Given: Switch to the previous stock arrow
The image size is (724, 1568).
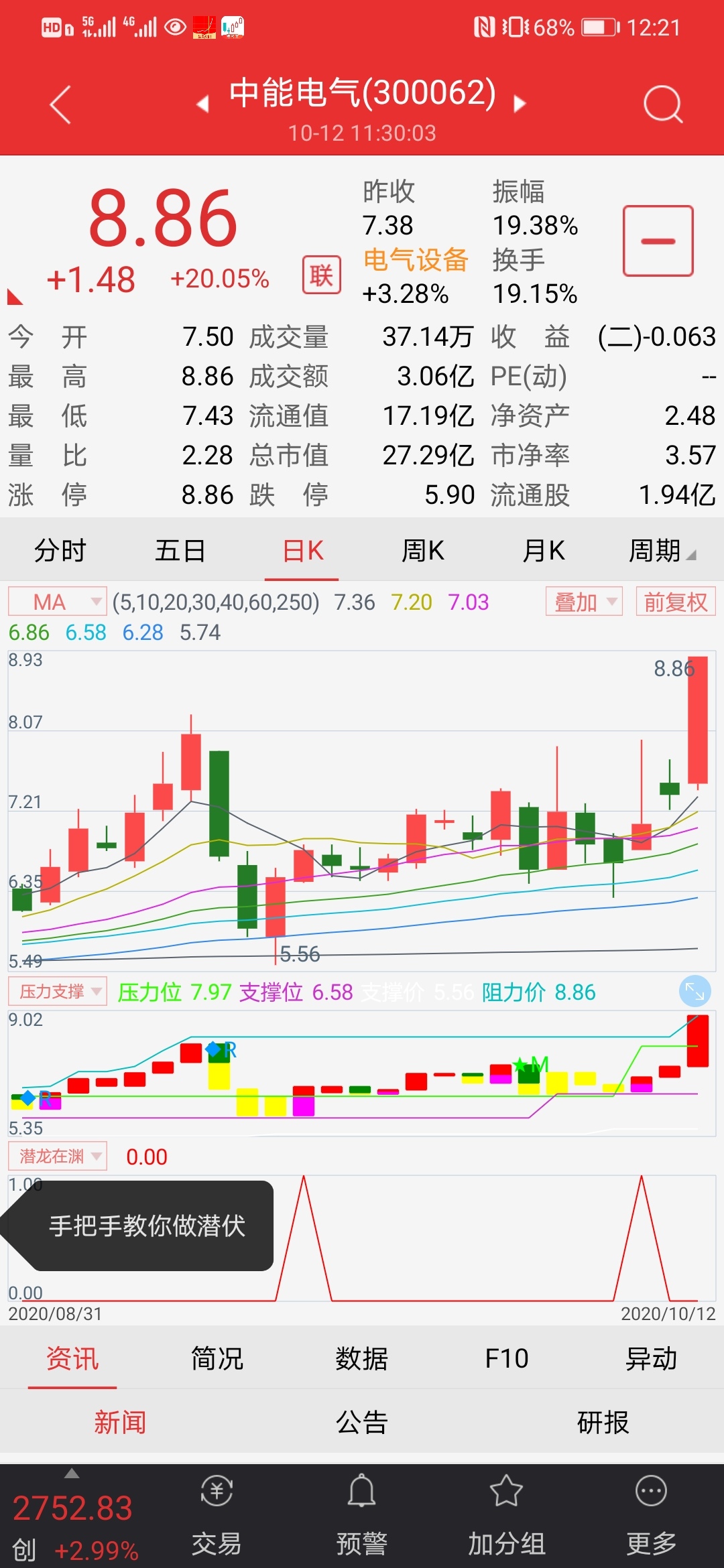Looking at the screenshot, I should (x=202, y=104).
